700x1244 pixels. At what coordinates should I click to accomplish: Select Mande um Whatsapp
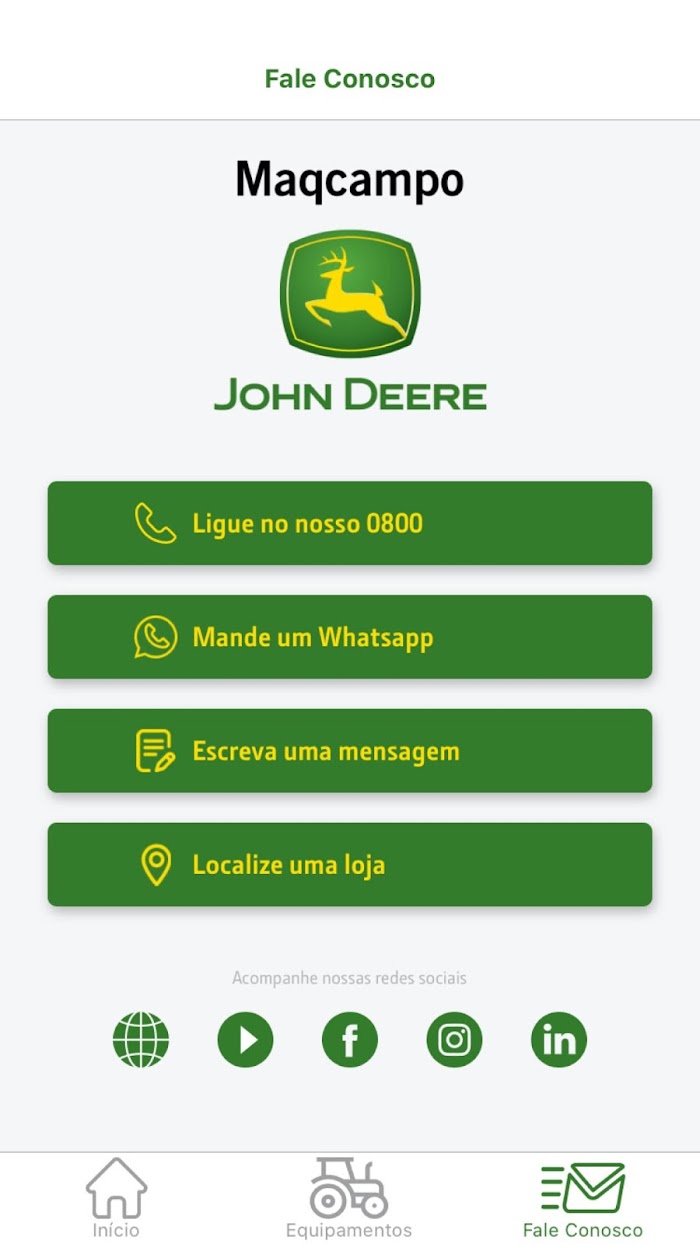click(350, 637)
